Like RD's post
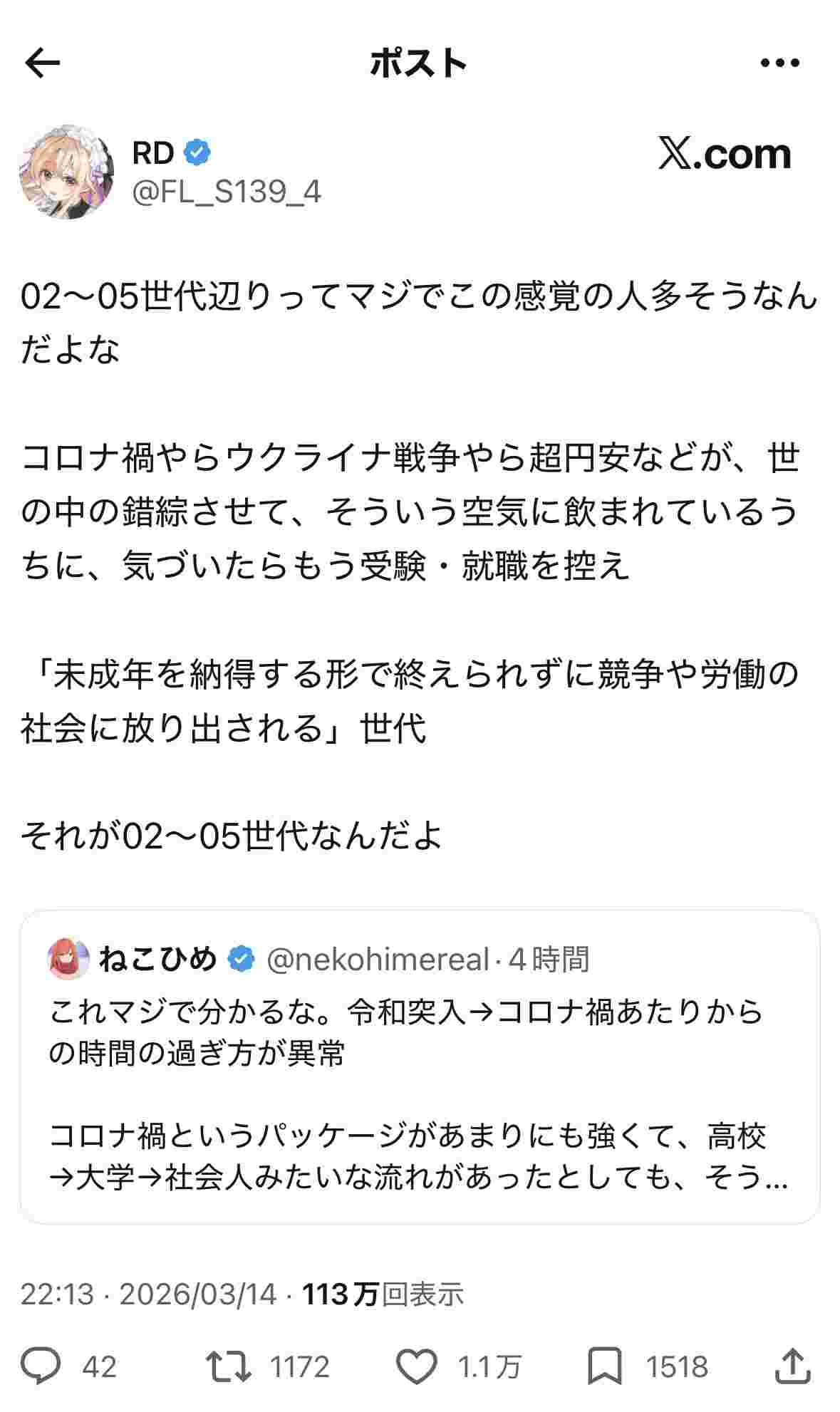Viewport: 840px width, 1412px height. tap(416, 1366)
